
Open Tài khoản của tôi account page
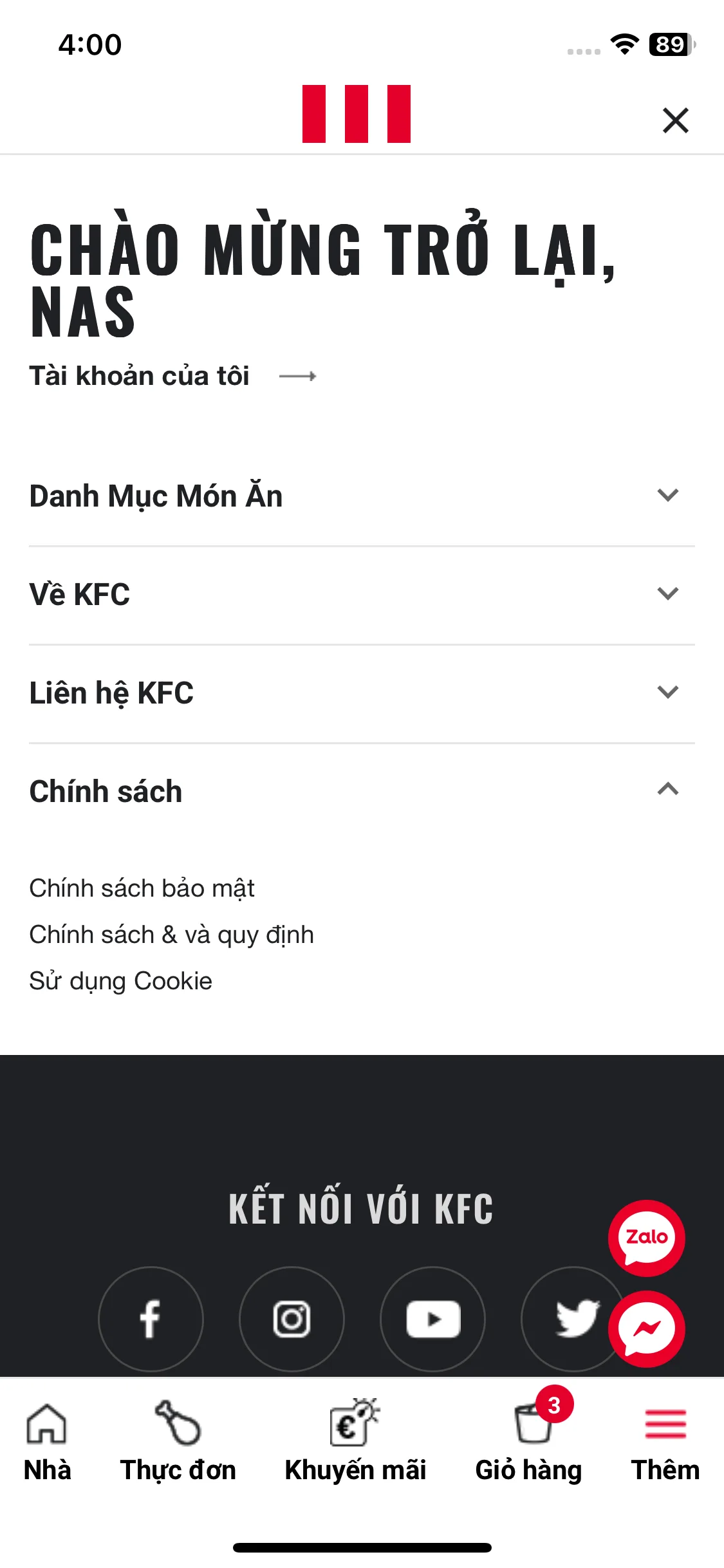point(171,376)
